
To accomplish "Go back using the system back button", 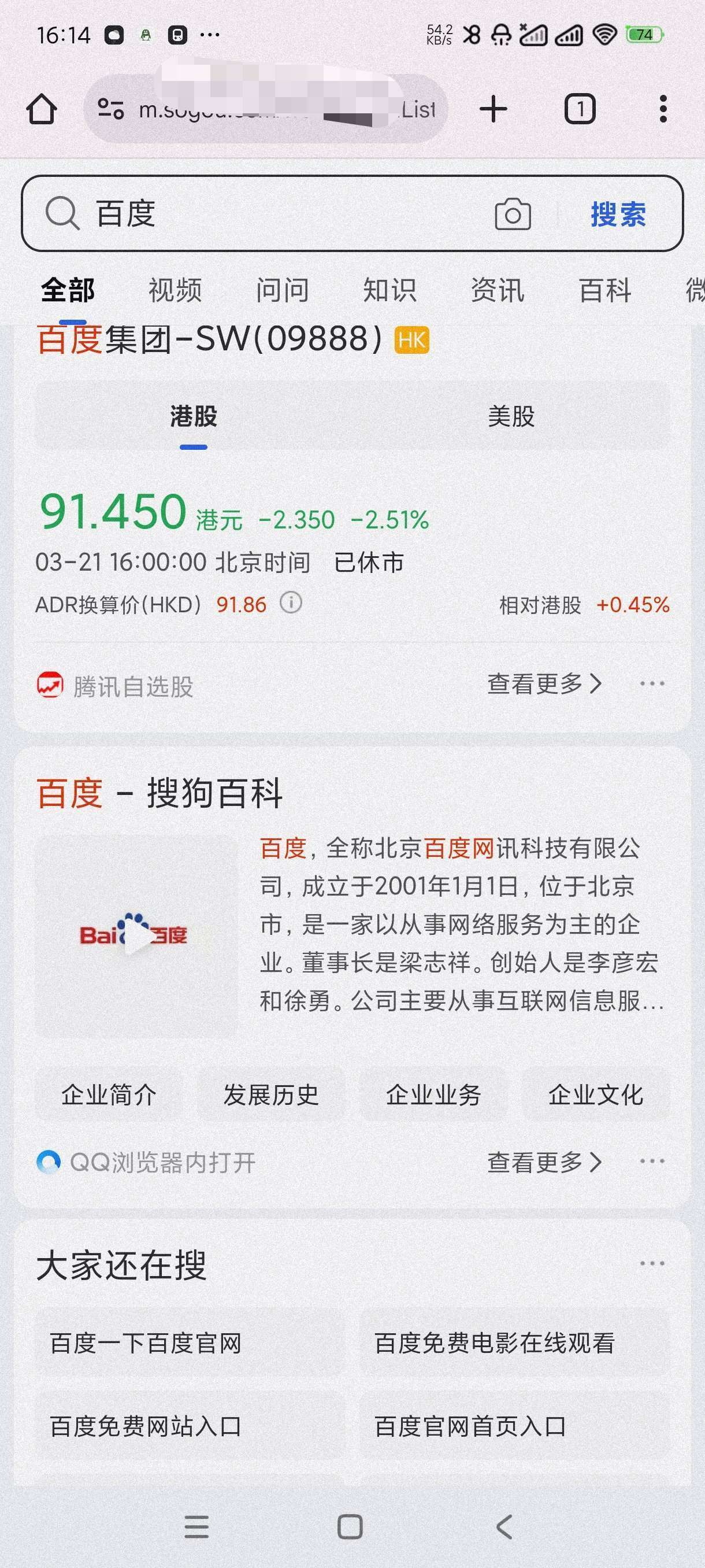I will point(504,1526).
